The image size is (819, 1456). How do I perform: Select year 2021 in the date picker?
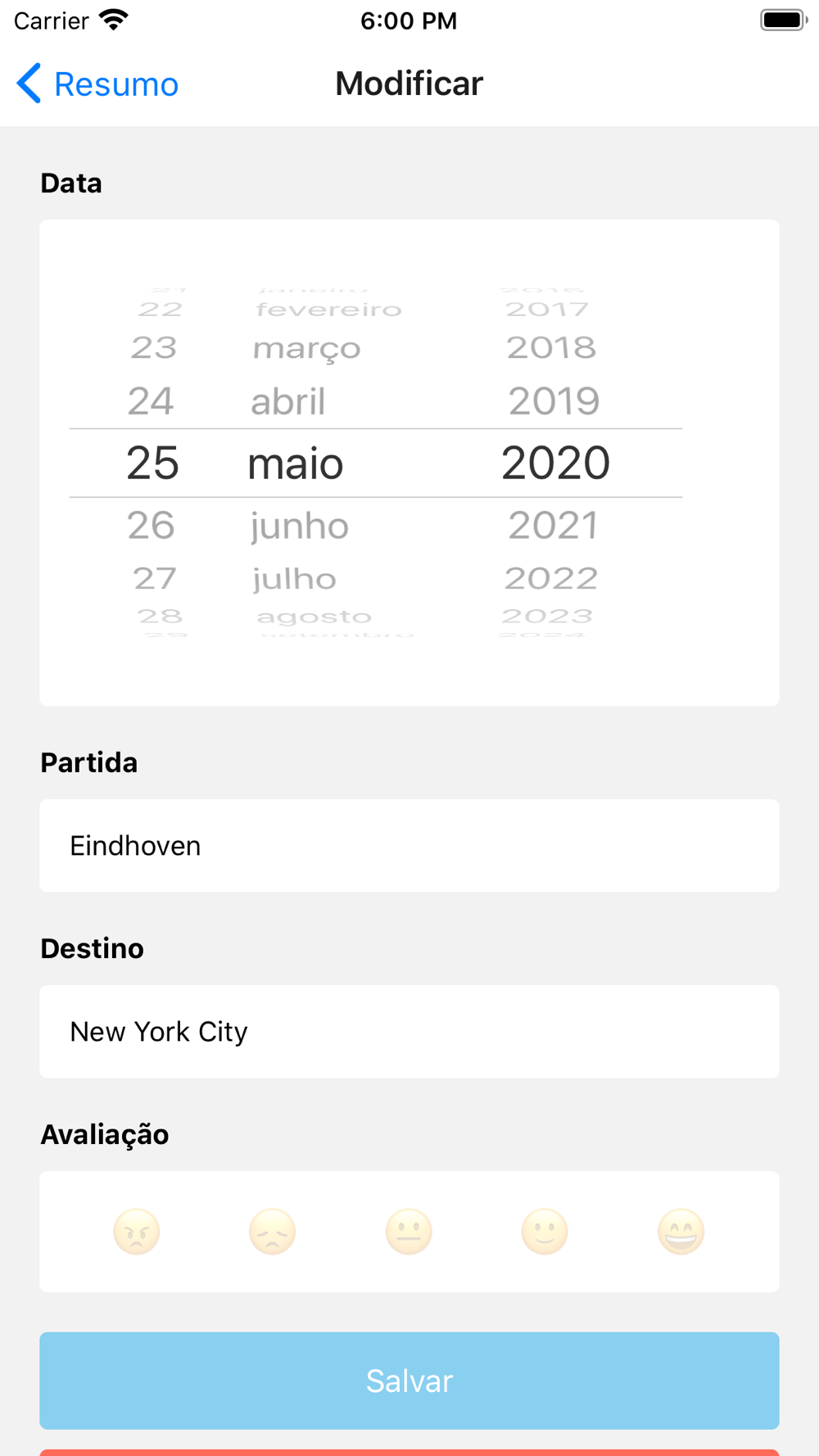tap(554, 526)
